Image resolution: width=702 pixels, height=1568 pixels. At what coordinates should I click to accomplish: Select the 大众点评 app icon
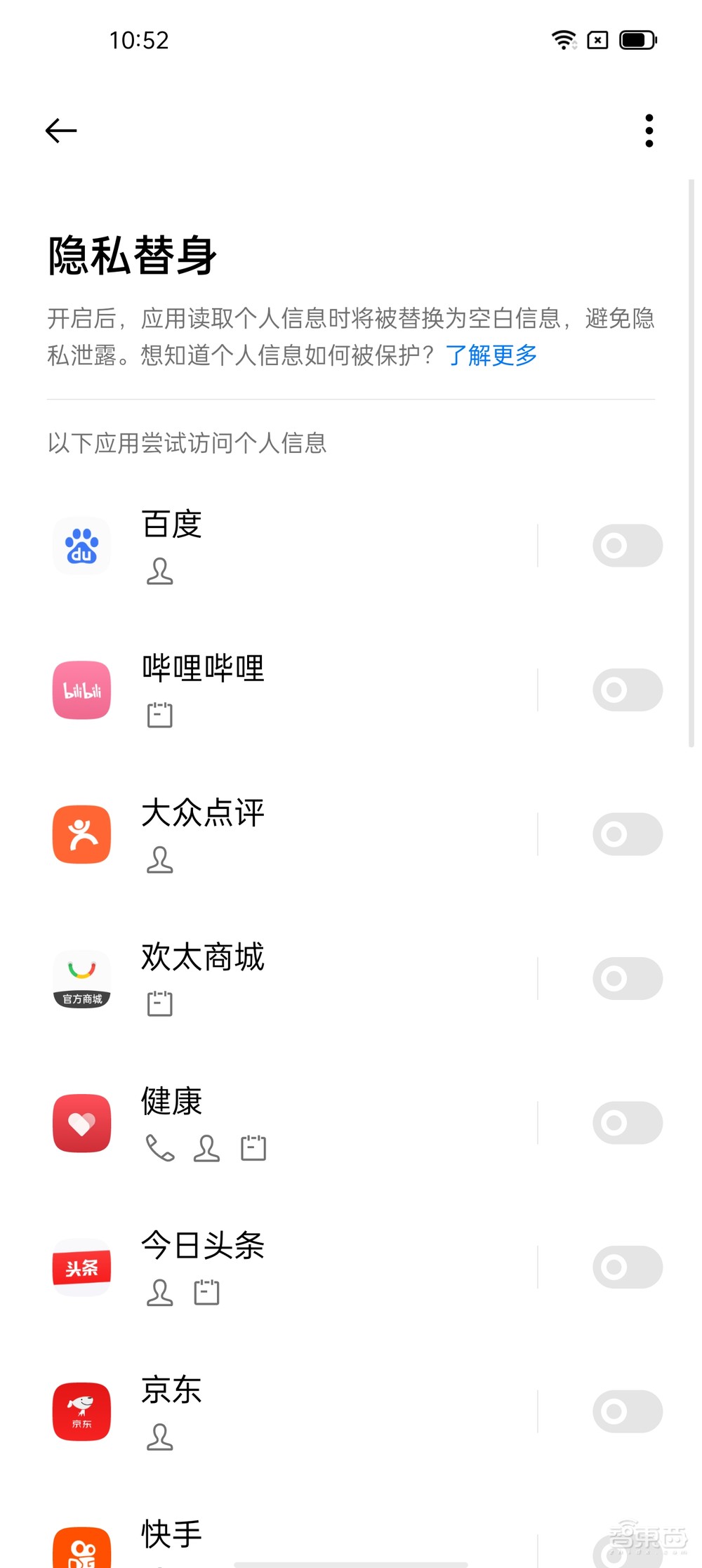coord(81,834)
